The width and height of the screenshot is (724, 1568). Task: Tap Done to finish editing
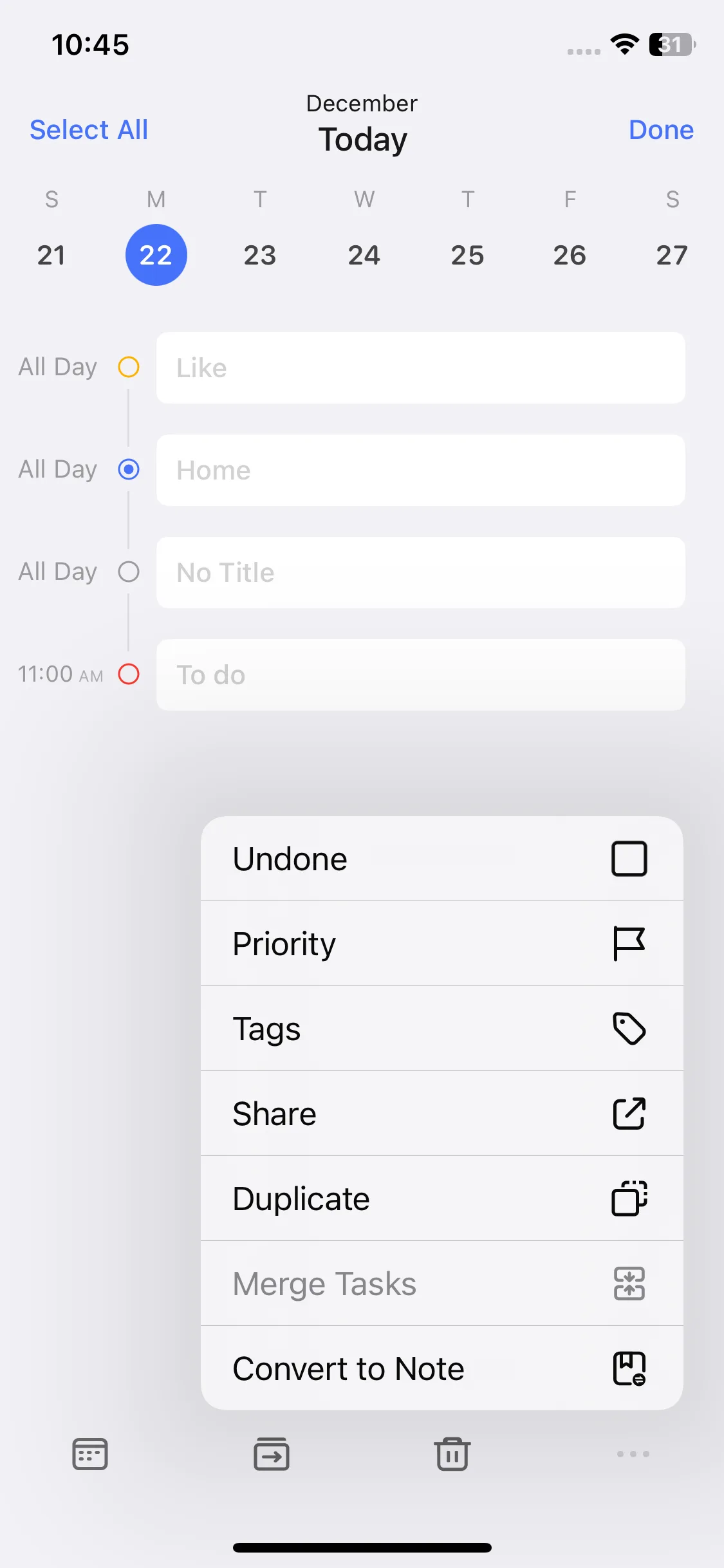click(x=660, y=130)
